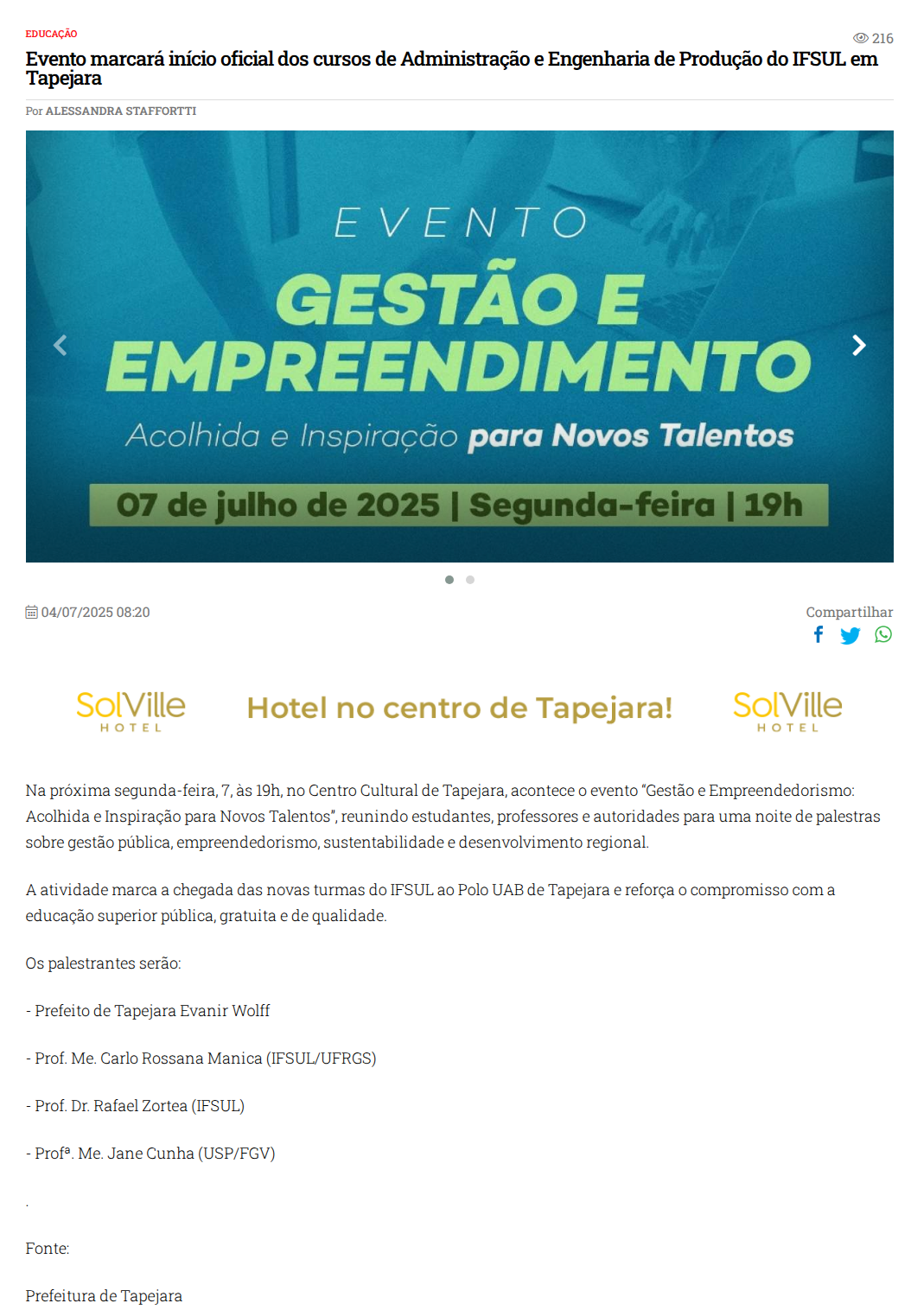The width and height of the screenshot is (911, 1316).
Task: Show the next carousel image
Action: [x=858, y=346]
